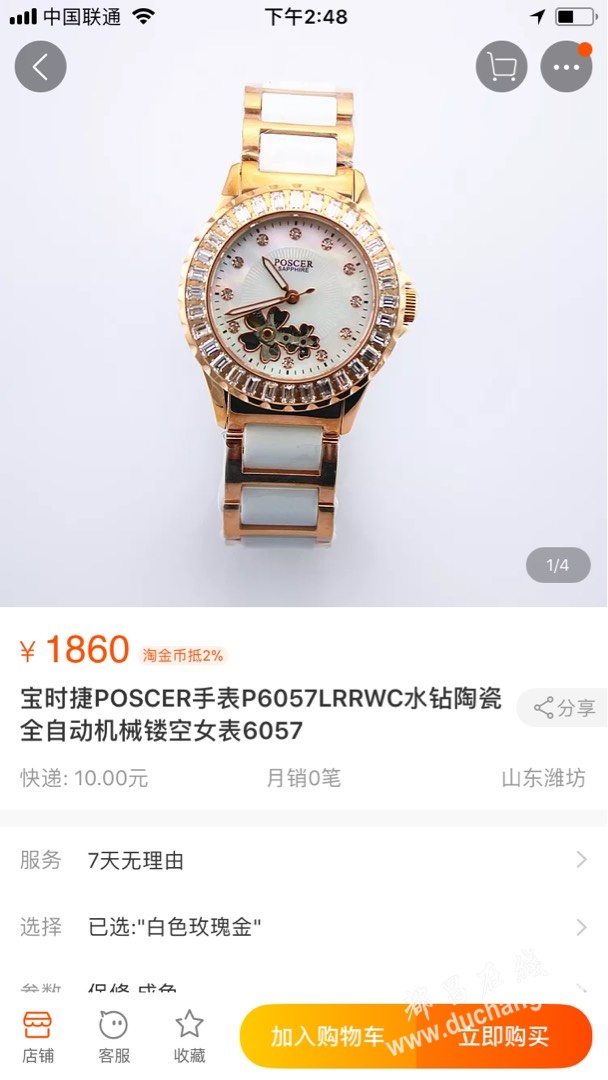Share this product via 分享

(x=565, y=708)
